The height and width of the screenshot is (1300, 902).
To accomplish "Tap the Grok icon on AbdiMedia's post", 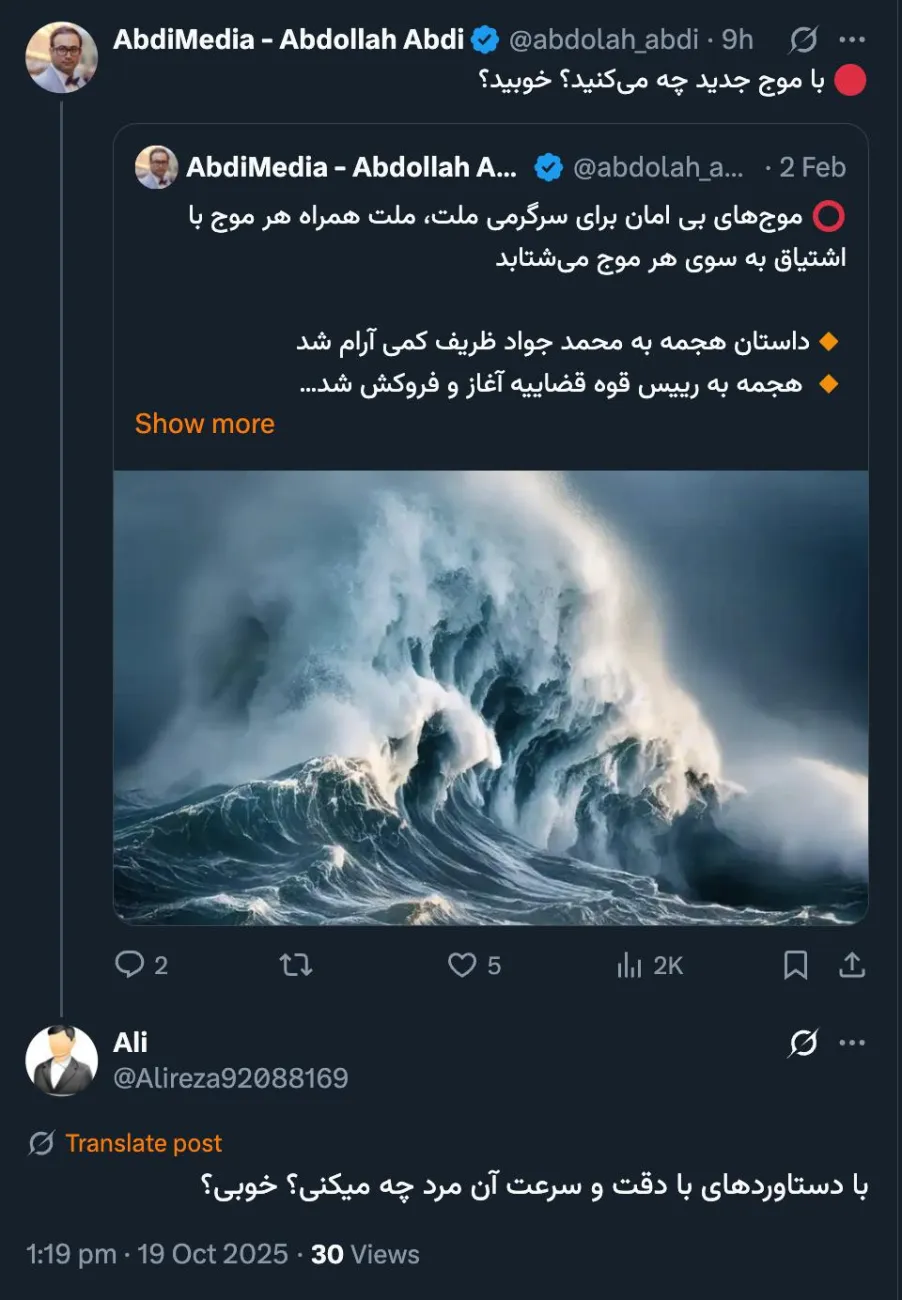I will pos(803,40).
